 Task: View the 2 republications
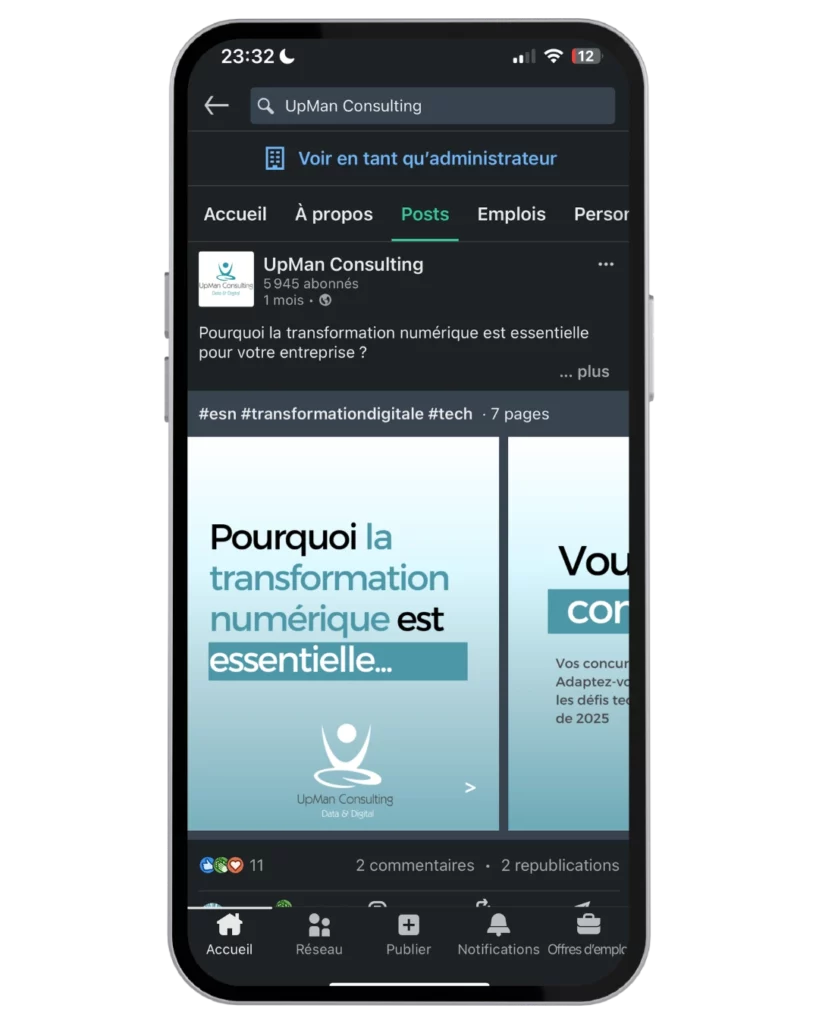point(559,865)
